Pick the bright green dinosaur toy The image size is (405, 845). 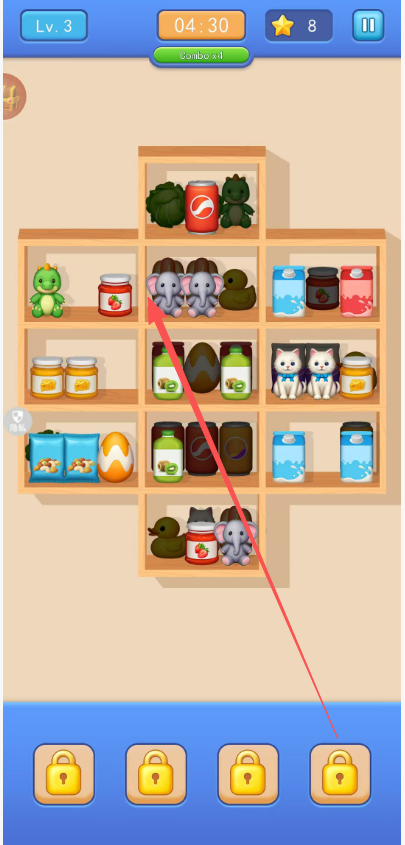click(x=47, y=290)
